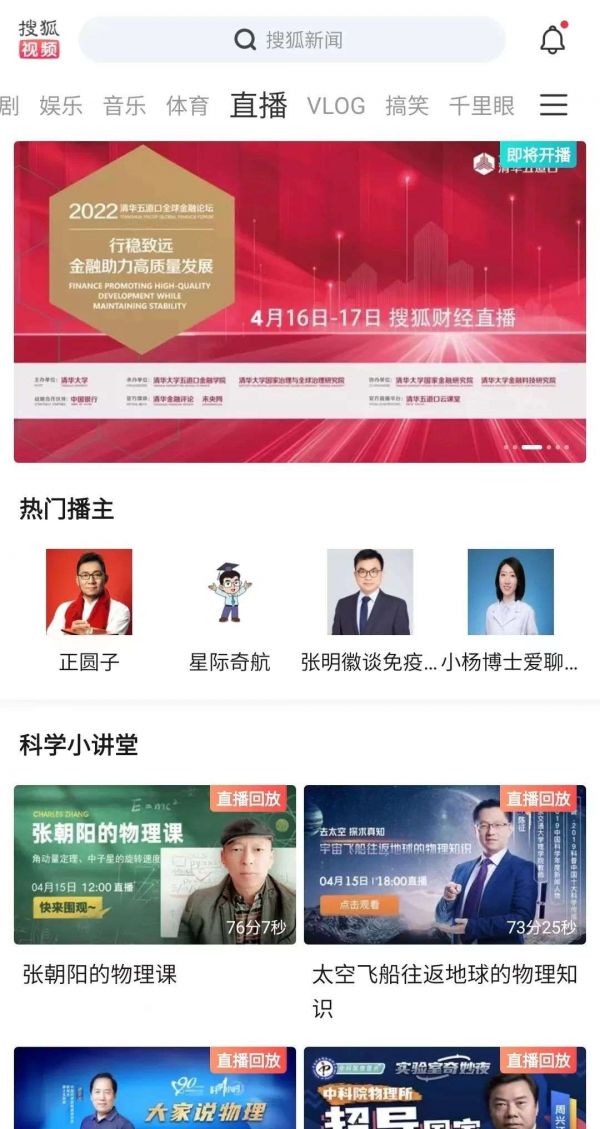Select the VLOG tab
This screenshot has width=600, height=1129.
tap(336, 105)
